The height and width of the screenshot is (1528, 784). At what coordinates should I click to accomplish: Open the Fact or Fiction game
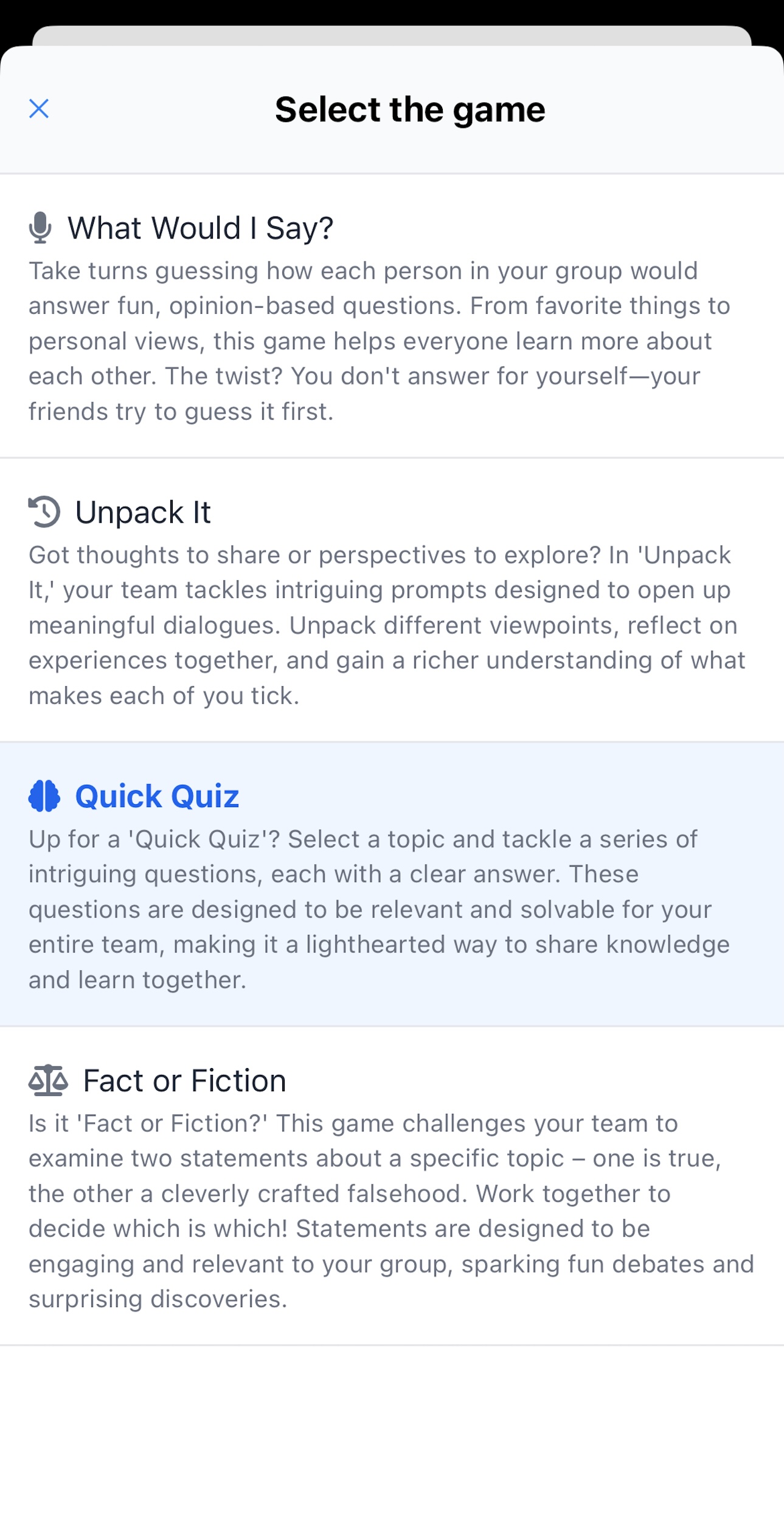tap(392, 1185)
